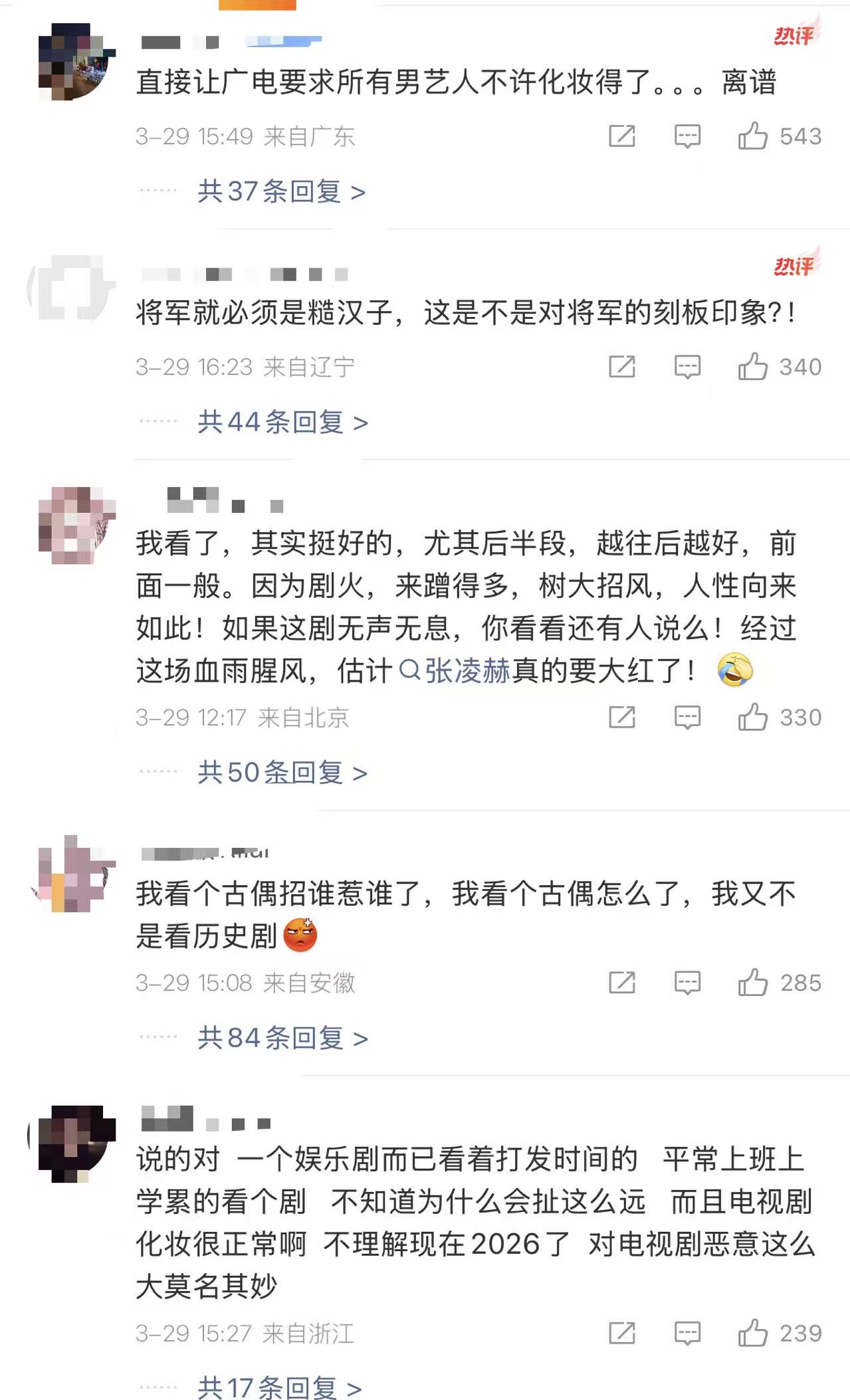Share the comment with 239 likes

[x=622, y=1334]
